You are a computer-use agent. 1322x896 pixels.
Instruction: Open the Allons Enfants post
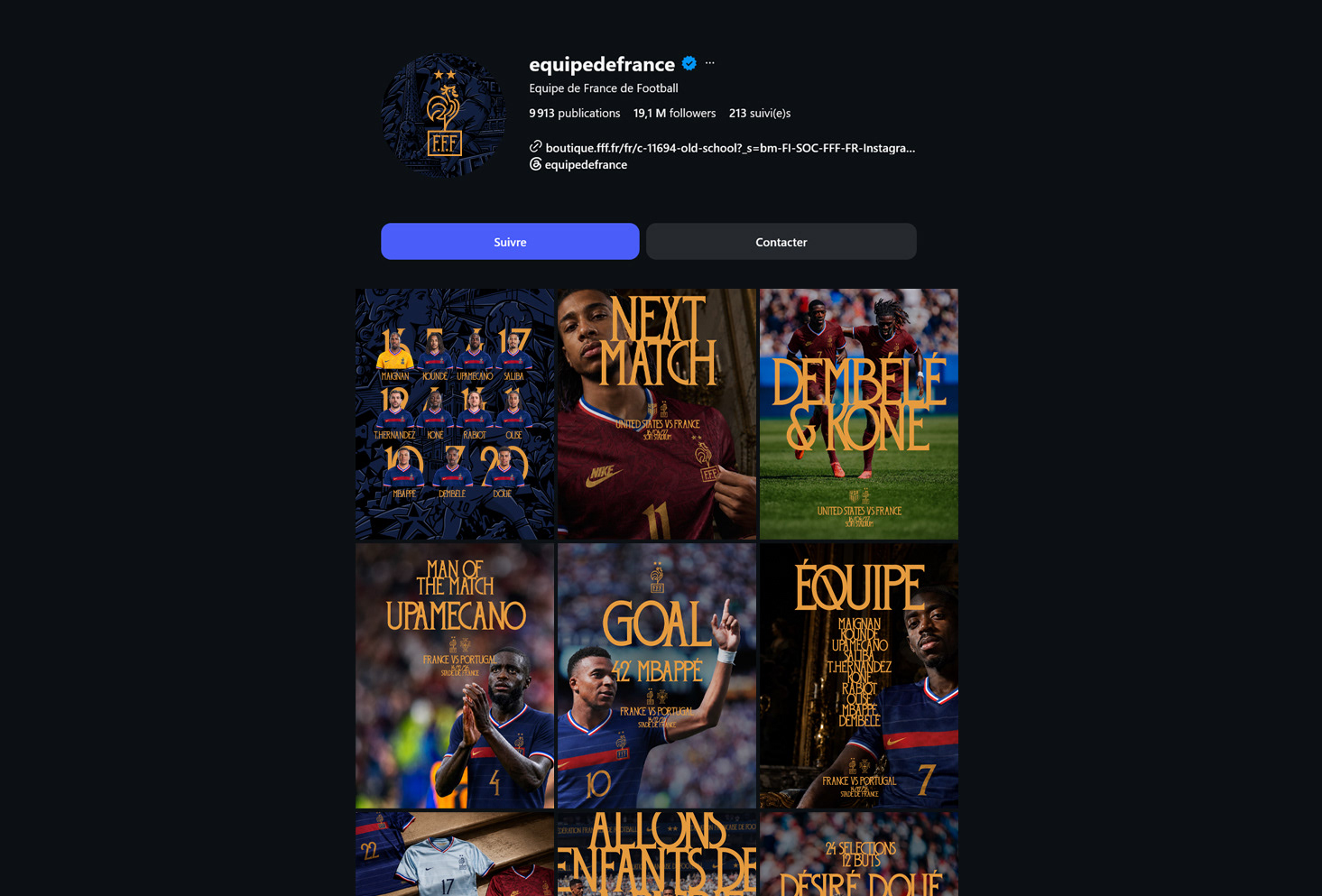(657, 854)
